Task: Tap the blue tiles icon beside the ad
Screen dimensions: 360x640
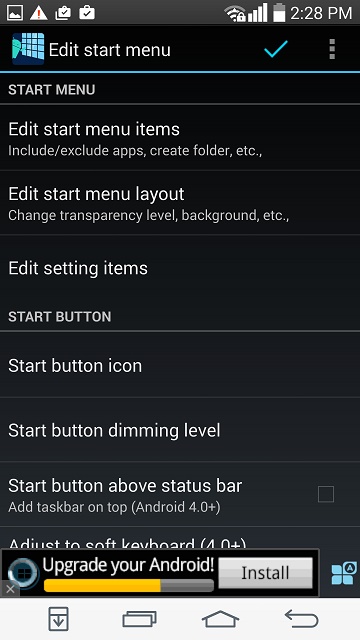Action: (344, 573)
